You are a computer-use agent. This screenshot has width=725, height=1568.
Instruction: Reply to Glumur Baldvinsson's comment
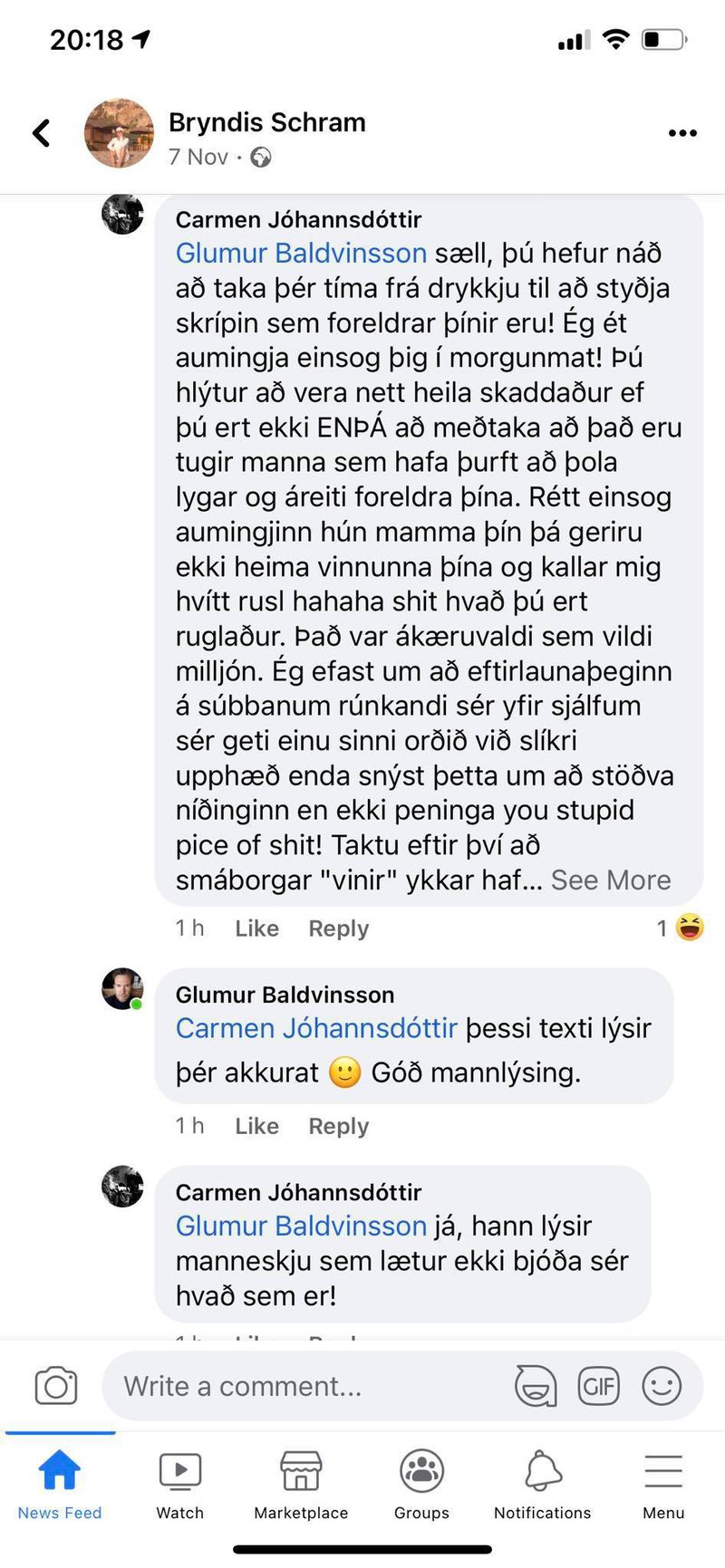338,1126
